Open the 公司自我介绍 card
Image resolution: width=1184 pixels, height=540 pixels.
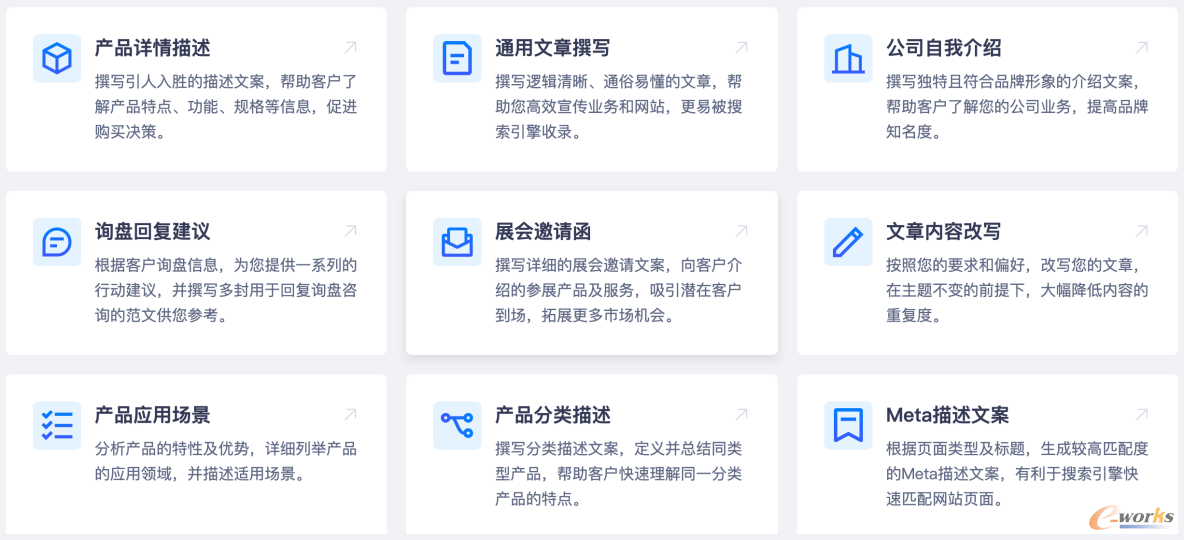986,89
